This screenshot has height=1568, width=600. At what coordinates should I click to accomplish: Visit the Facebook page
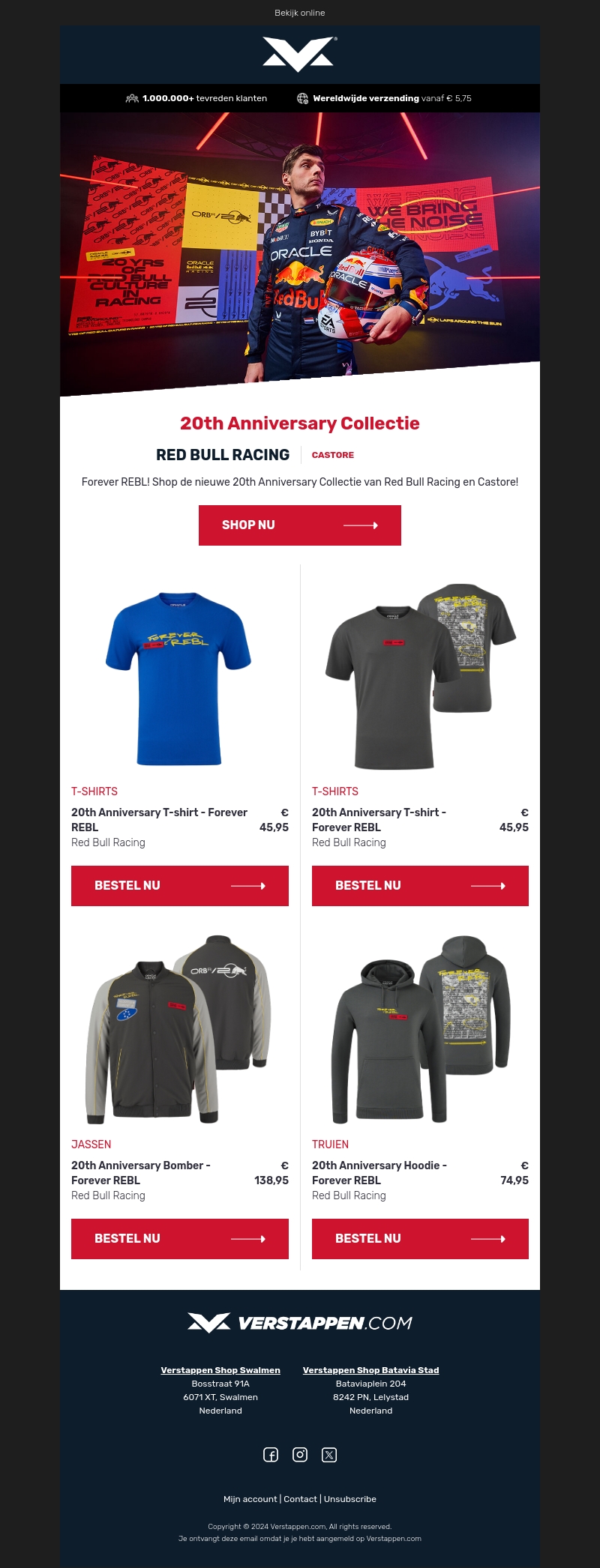click(271, 1455)
